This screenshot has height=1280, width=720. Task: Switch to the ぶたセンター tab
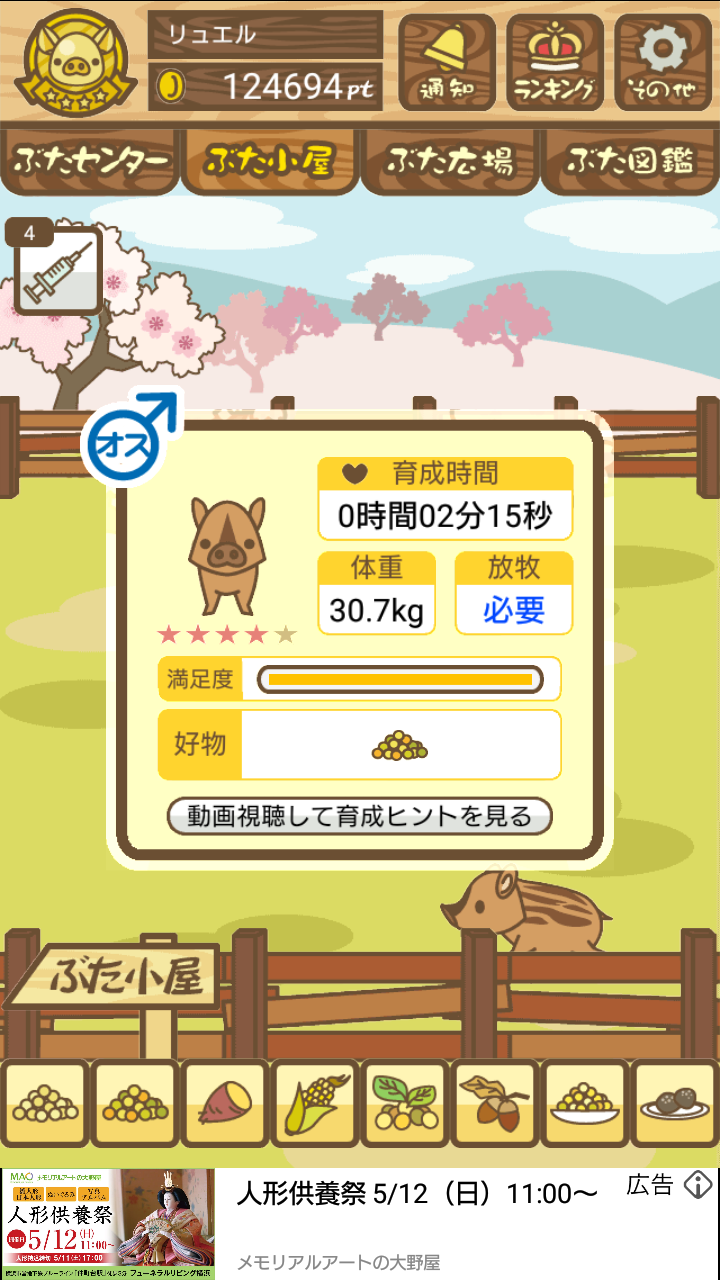(90, 160)
